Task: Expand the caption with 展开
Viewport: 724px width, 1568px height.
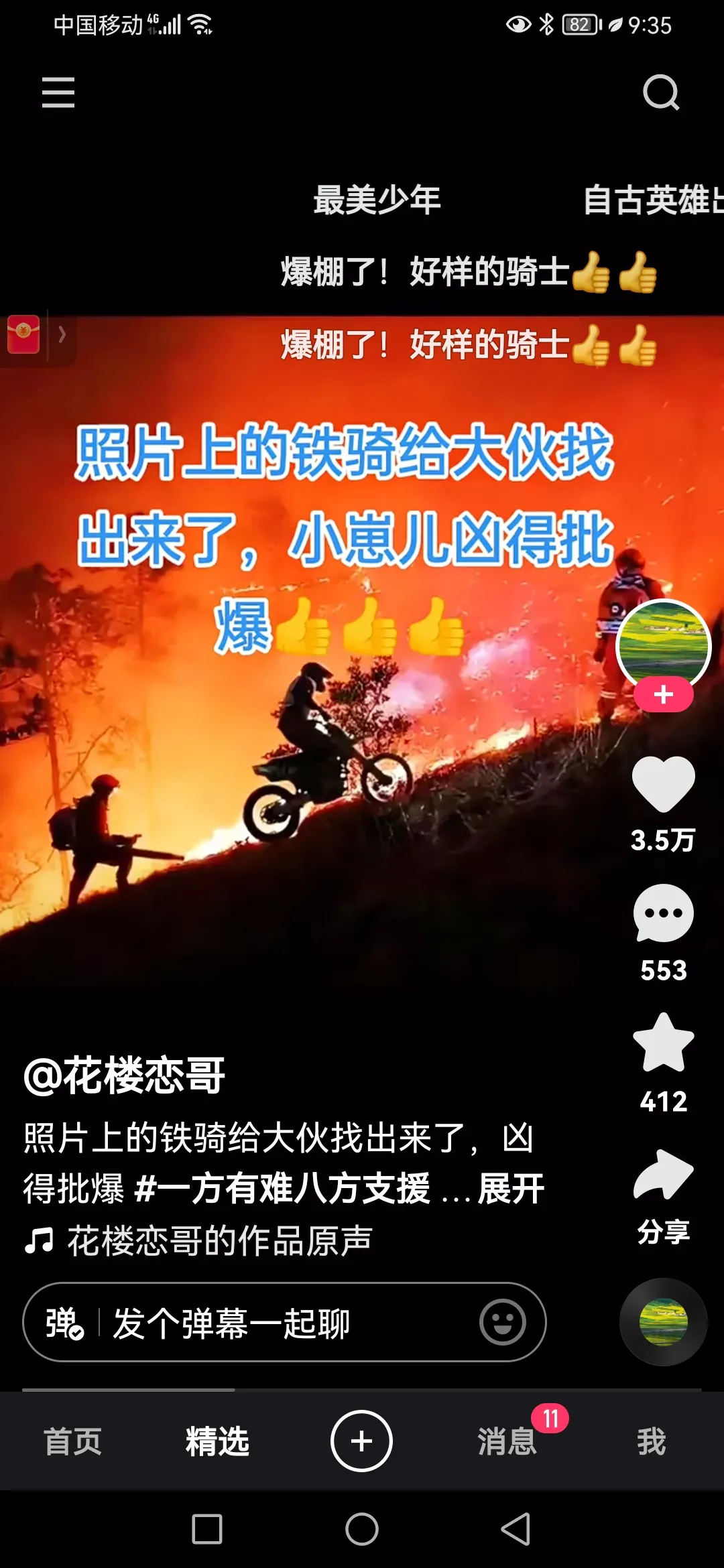Action: [511, 1189]
